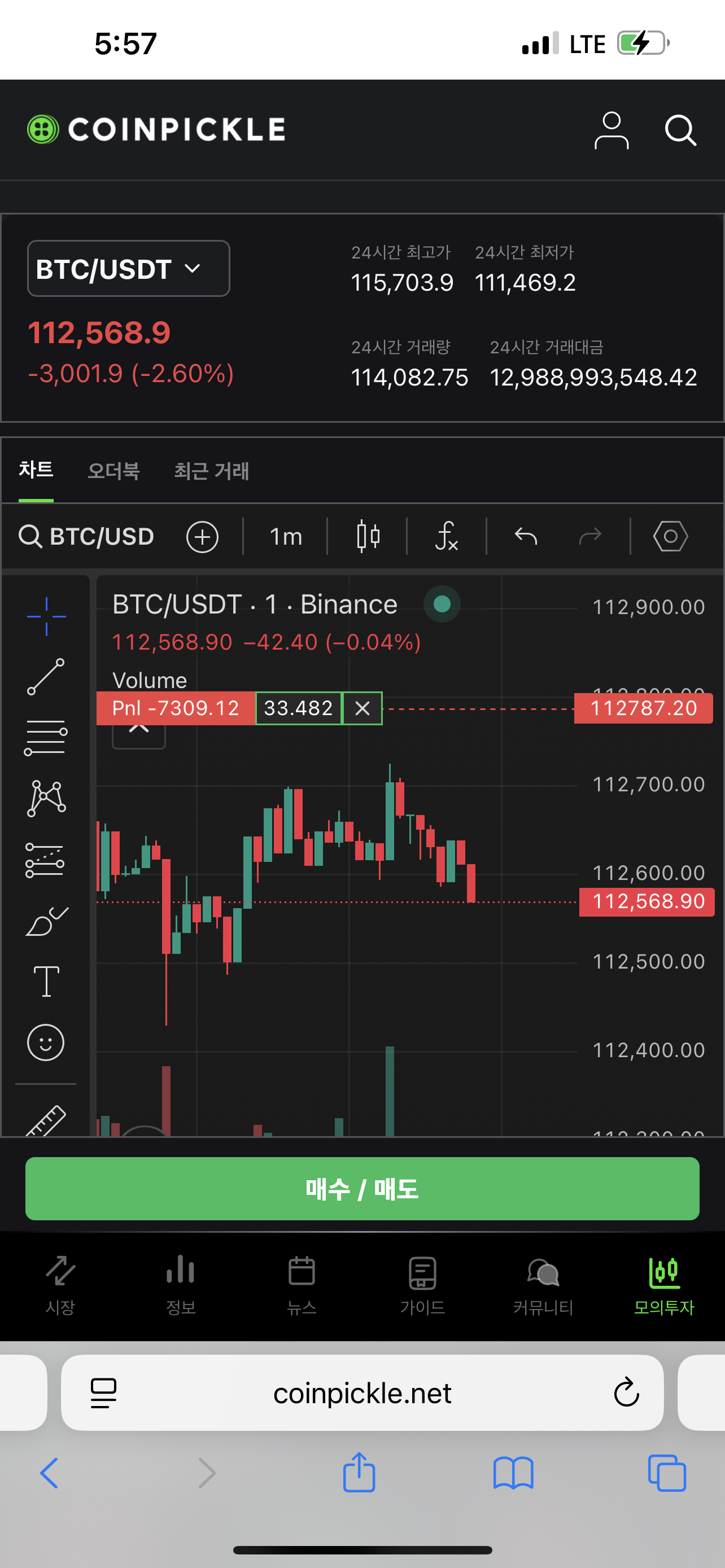Open the chart settings hexagon icon
The width and height of the screenshot is (725, 1568).
[x=670, y=536]
